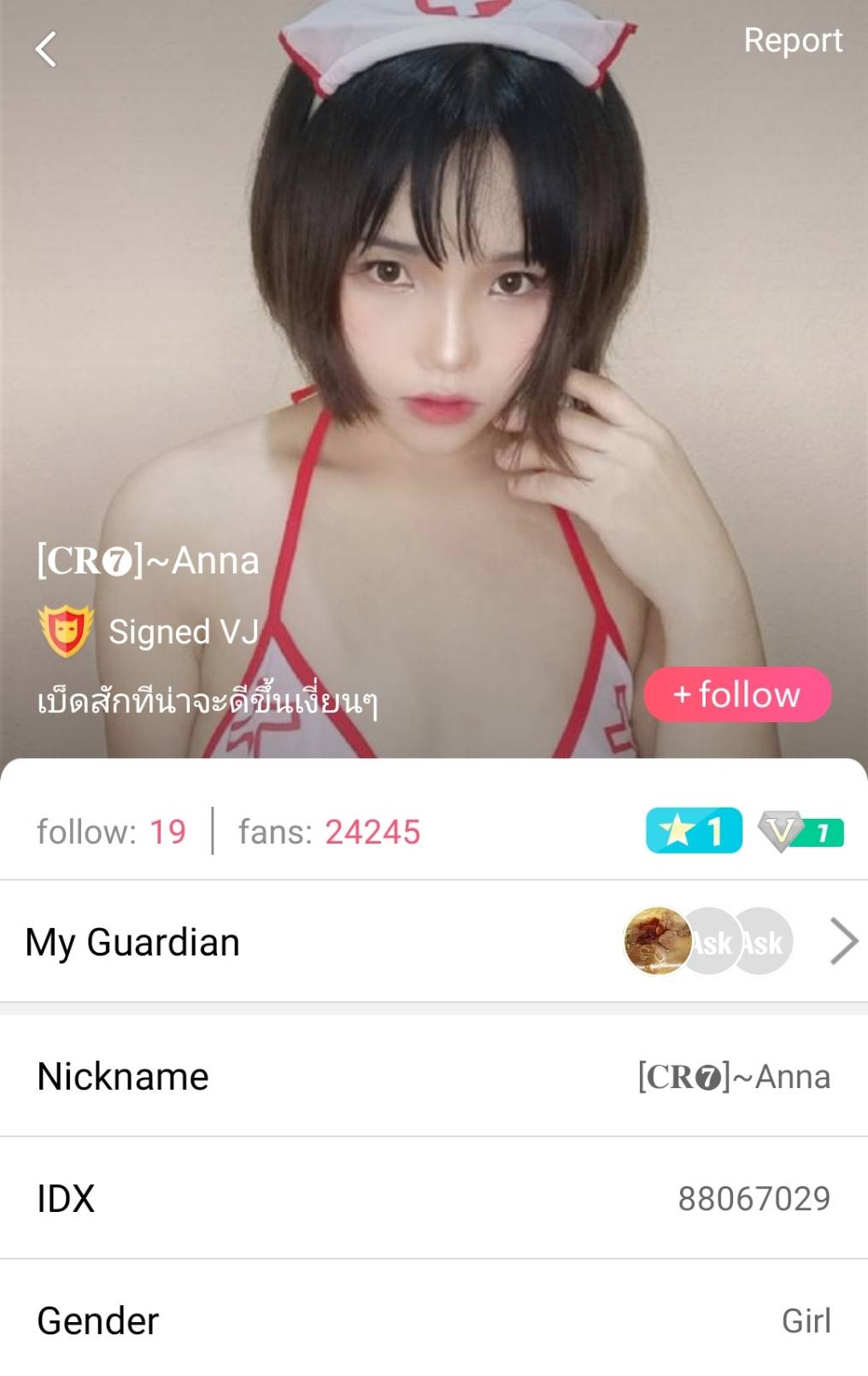The width and height of the screenshot is (868, 1376).
Task: Follow the [CR7]~Anna account
Action: pyautogui.click(x=736, y=694)
